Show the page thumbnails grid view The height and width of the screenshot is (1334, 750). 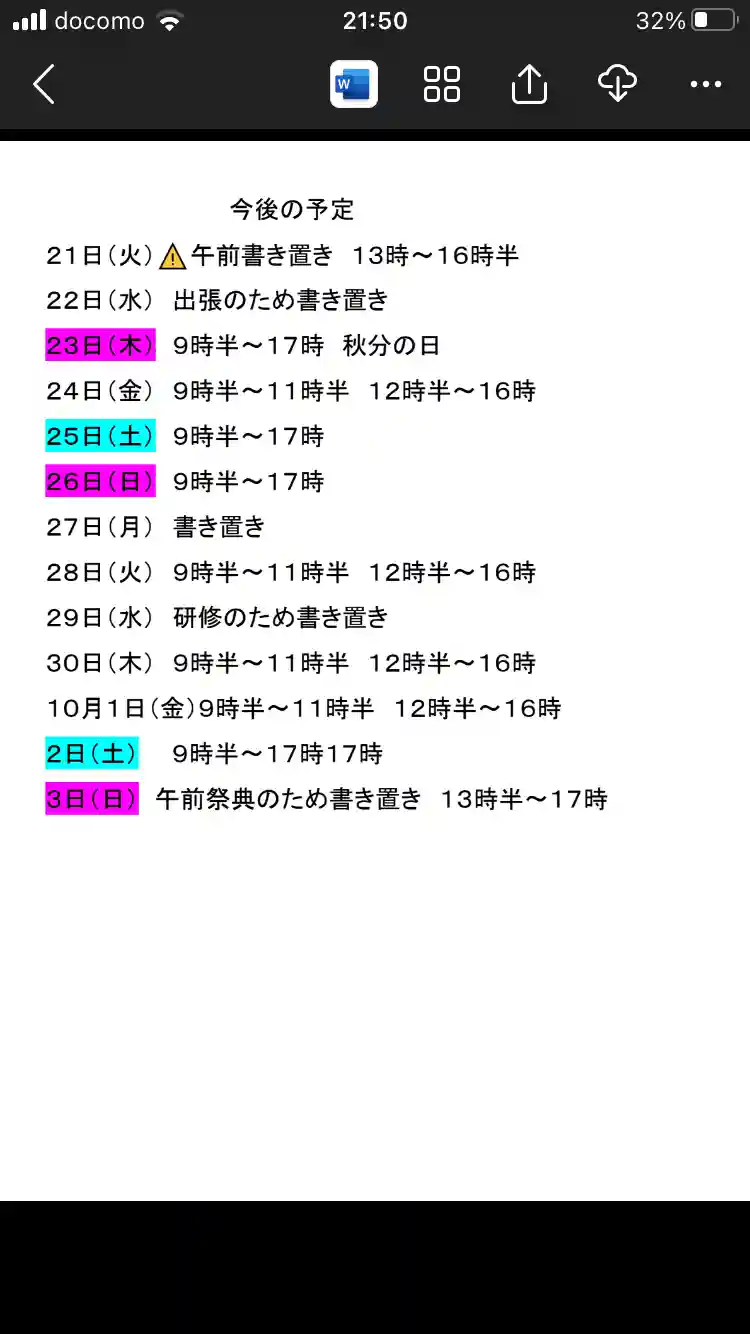(441, 85)
